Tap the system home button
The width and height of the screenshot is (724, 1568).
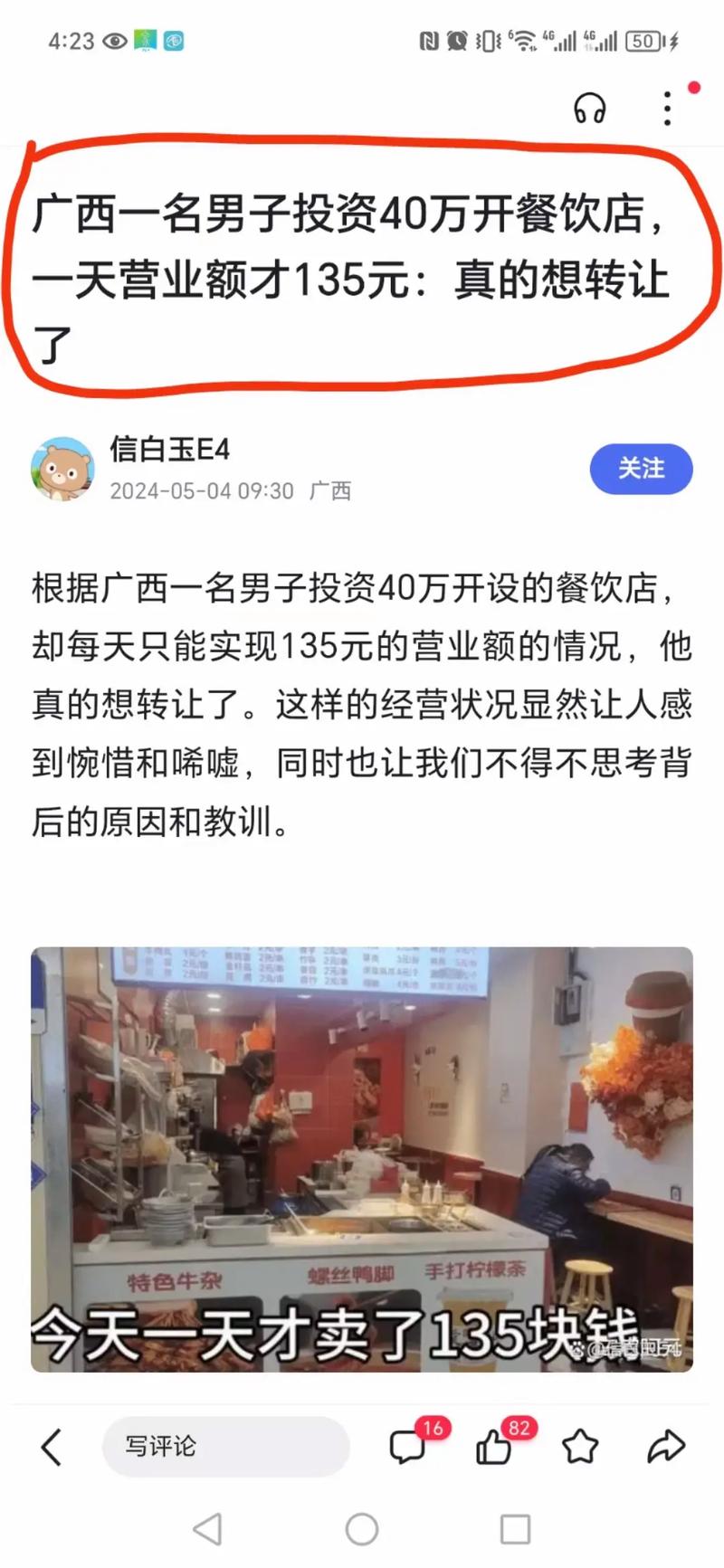pos(362,1529)
